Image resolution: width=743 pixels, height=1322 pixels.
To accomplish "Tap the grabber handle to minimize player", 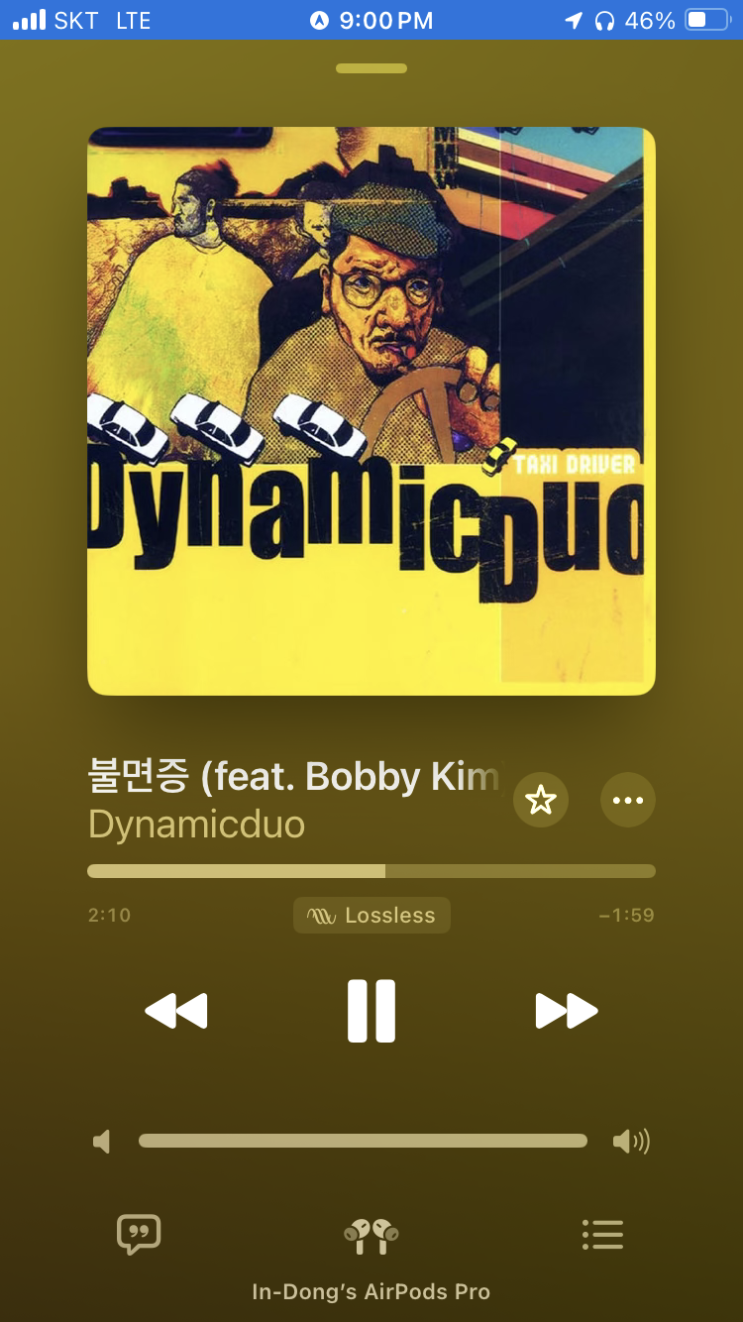I will click(371, 69).
